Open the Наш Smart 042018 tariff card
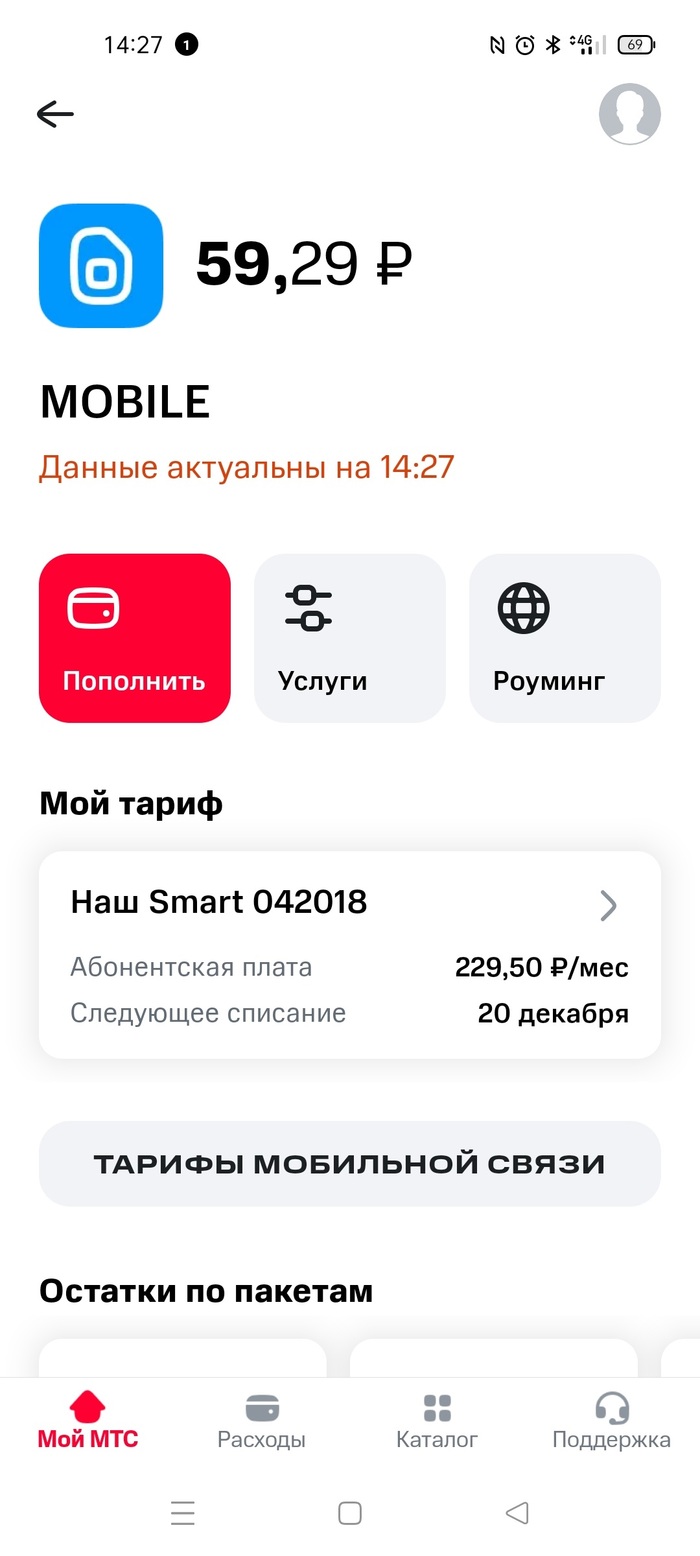Viewport: 700px width, 1556px height. pyautogui.click(x=349, y=954)
